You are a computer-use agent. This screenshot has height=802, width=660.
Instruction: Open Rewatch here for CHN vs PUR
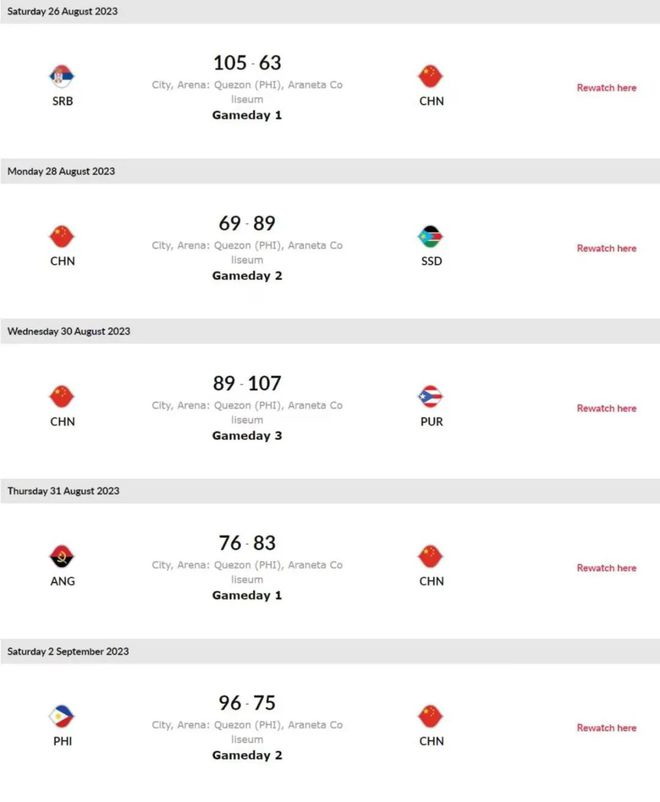[606, 408]
